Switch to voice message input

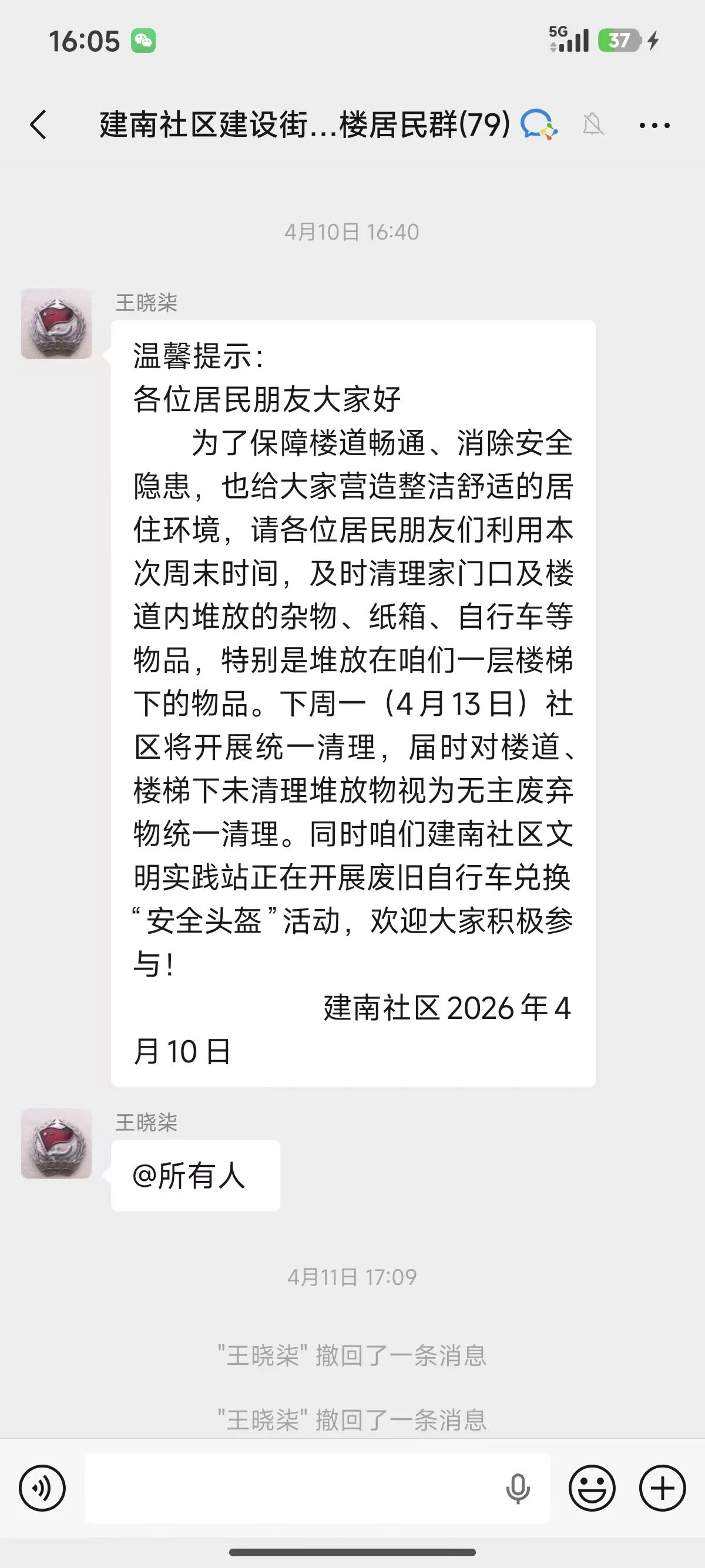click(x=42, y=1488)
